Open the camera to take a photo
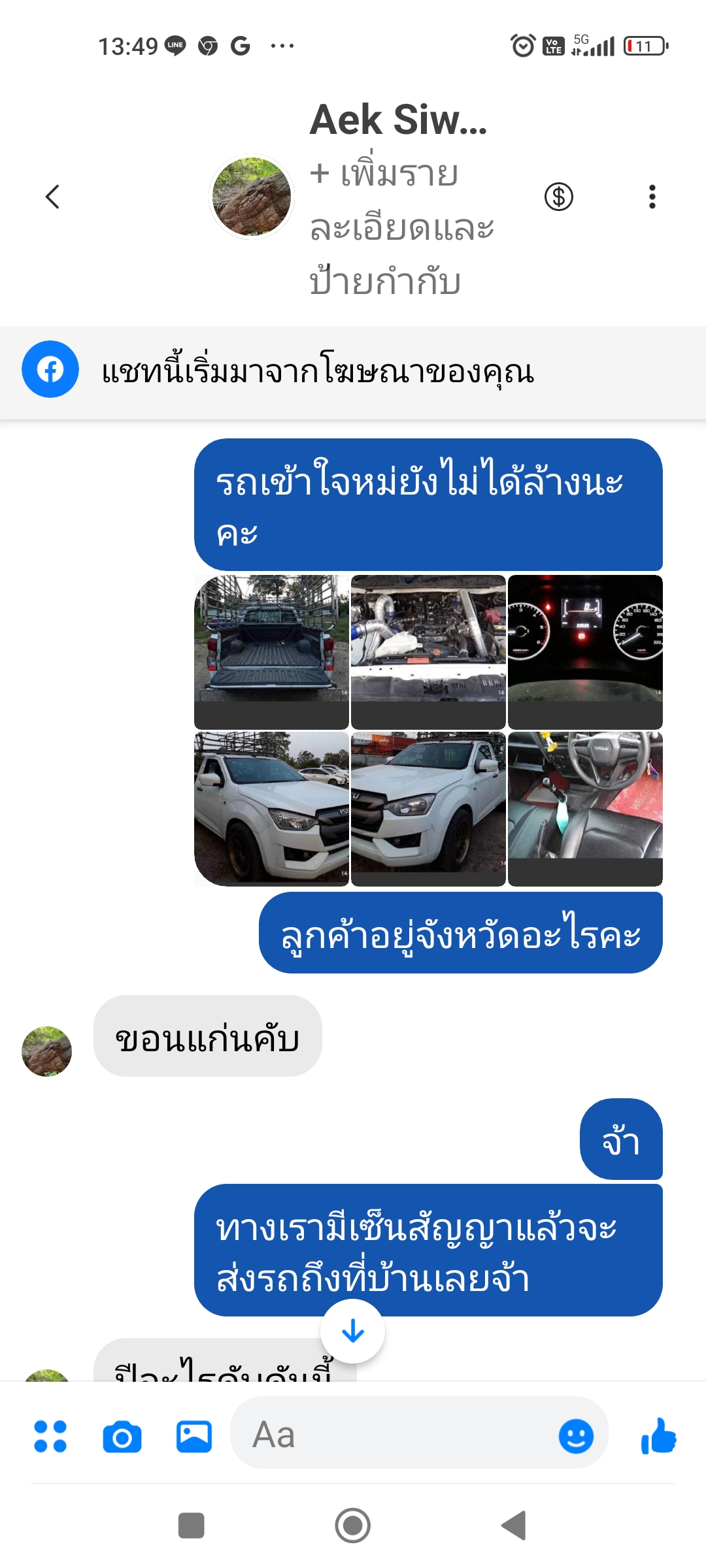Image resolution: width=706 pixels, height=1568 pixels. [x=122, y=1437]
